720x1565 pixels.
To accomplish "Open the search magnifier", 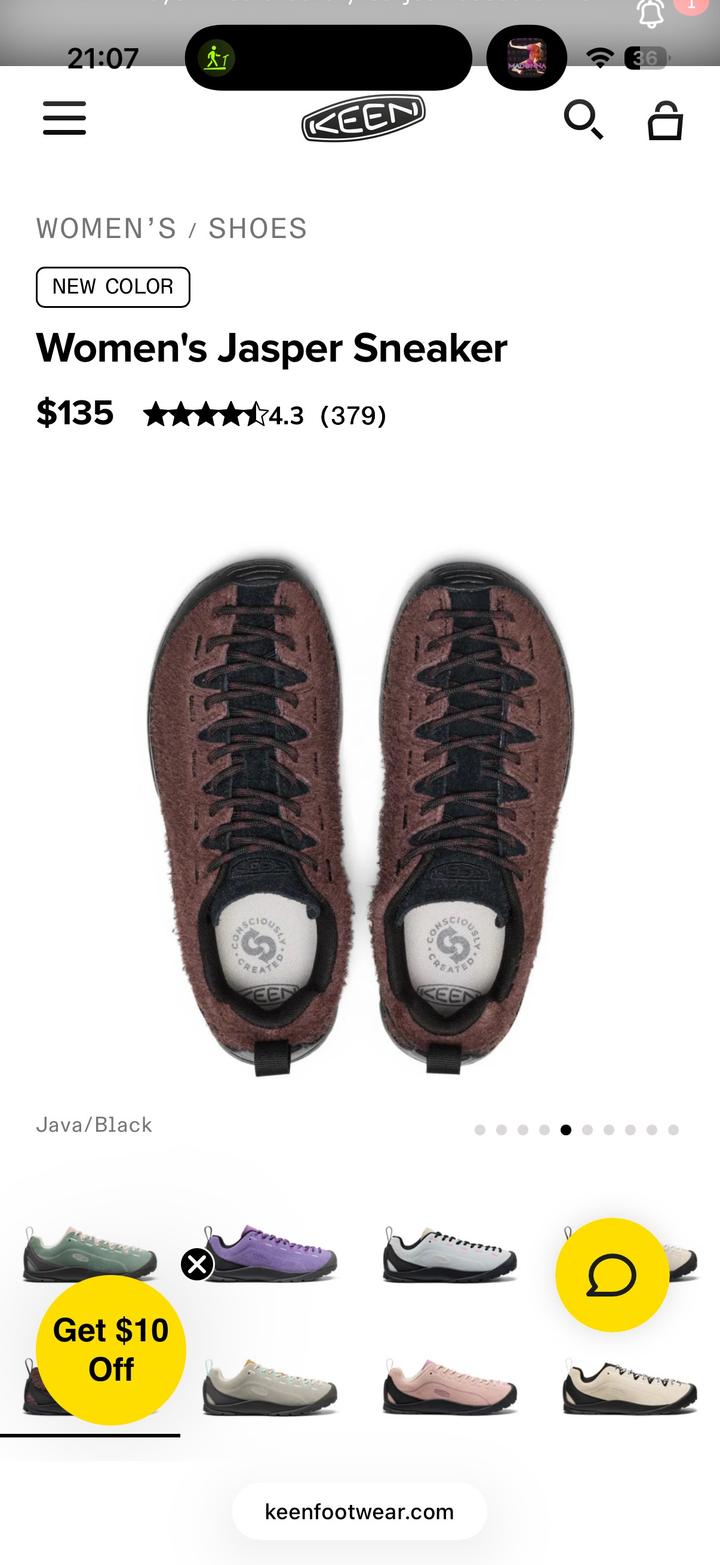I will click(x=583, y=120).
